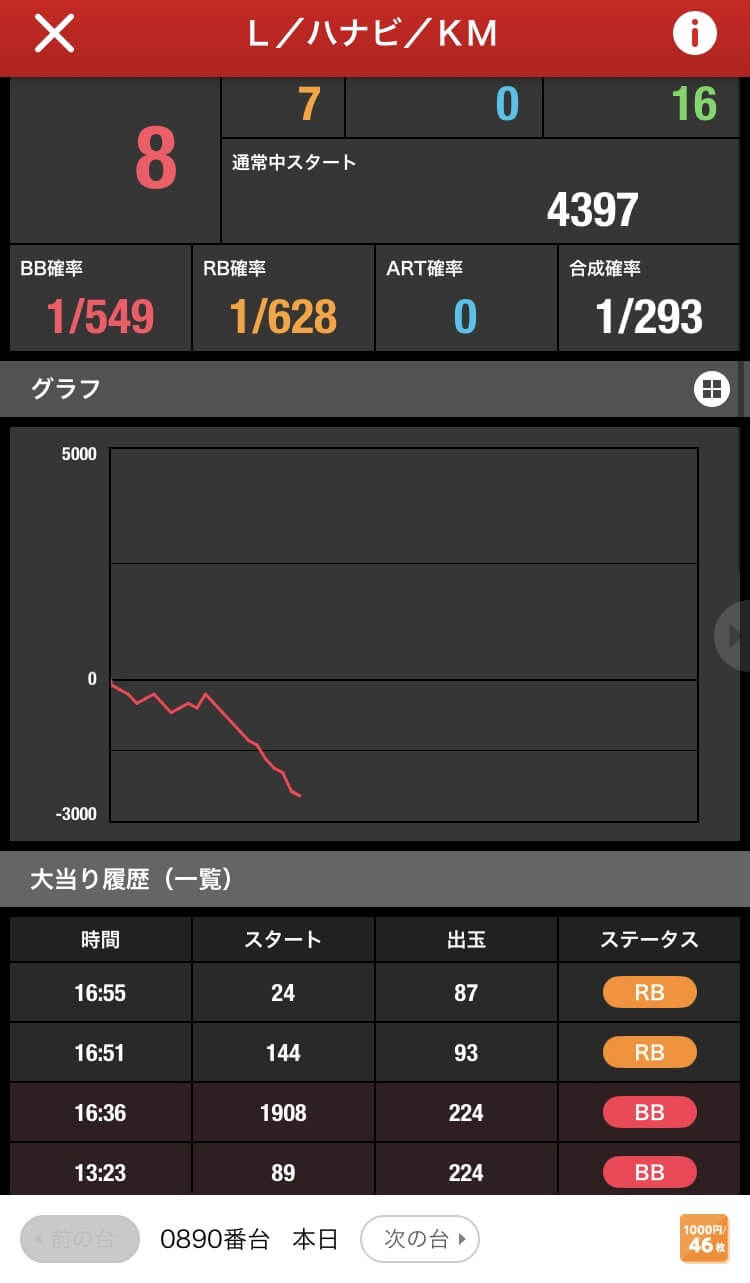Close the L/ハナビ/KM detail screen

(x=54, y=34)
